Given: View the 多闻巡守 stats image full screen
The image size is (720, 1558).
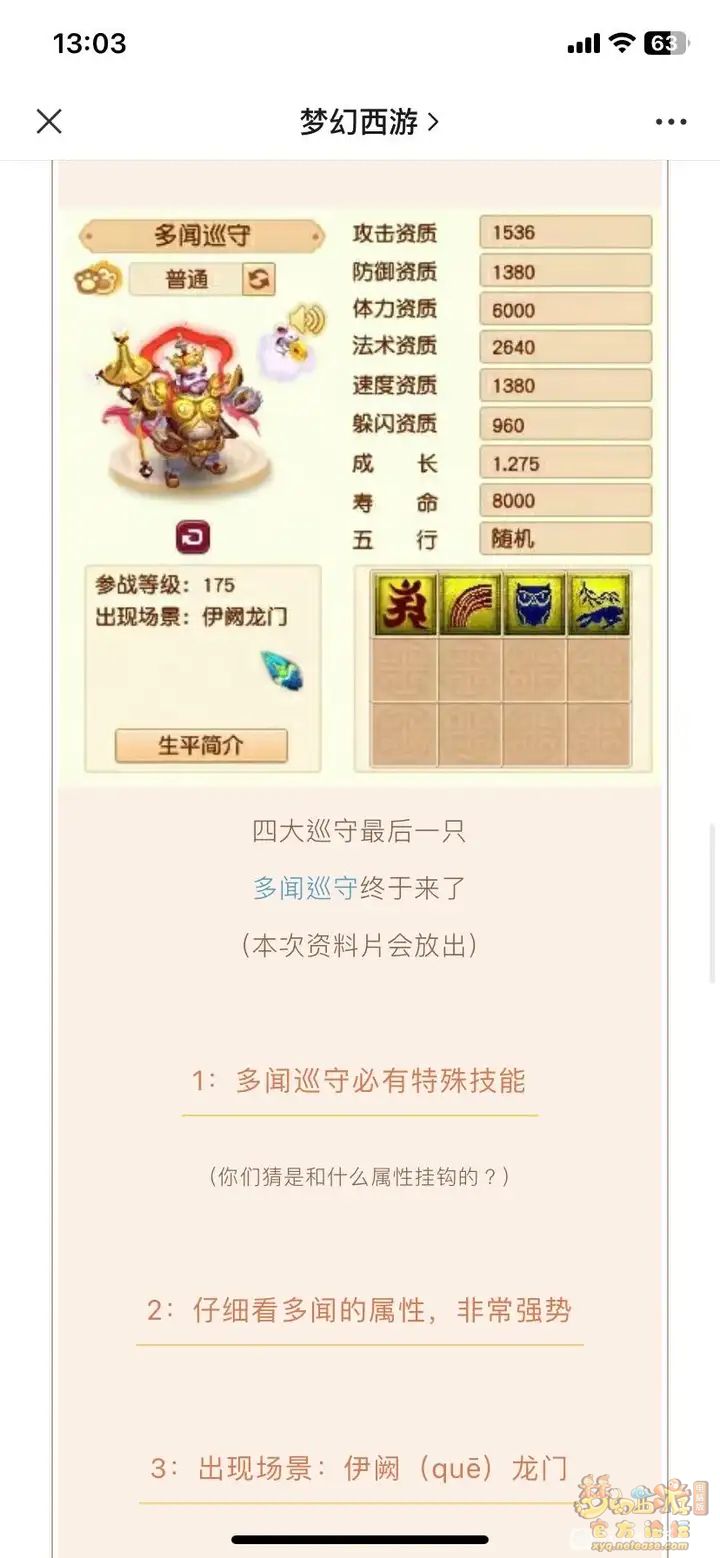Looking at the screenshot, I should (360, 490).
